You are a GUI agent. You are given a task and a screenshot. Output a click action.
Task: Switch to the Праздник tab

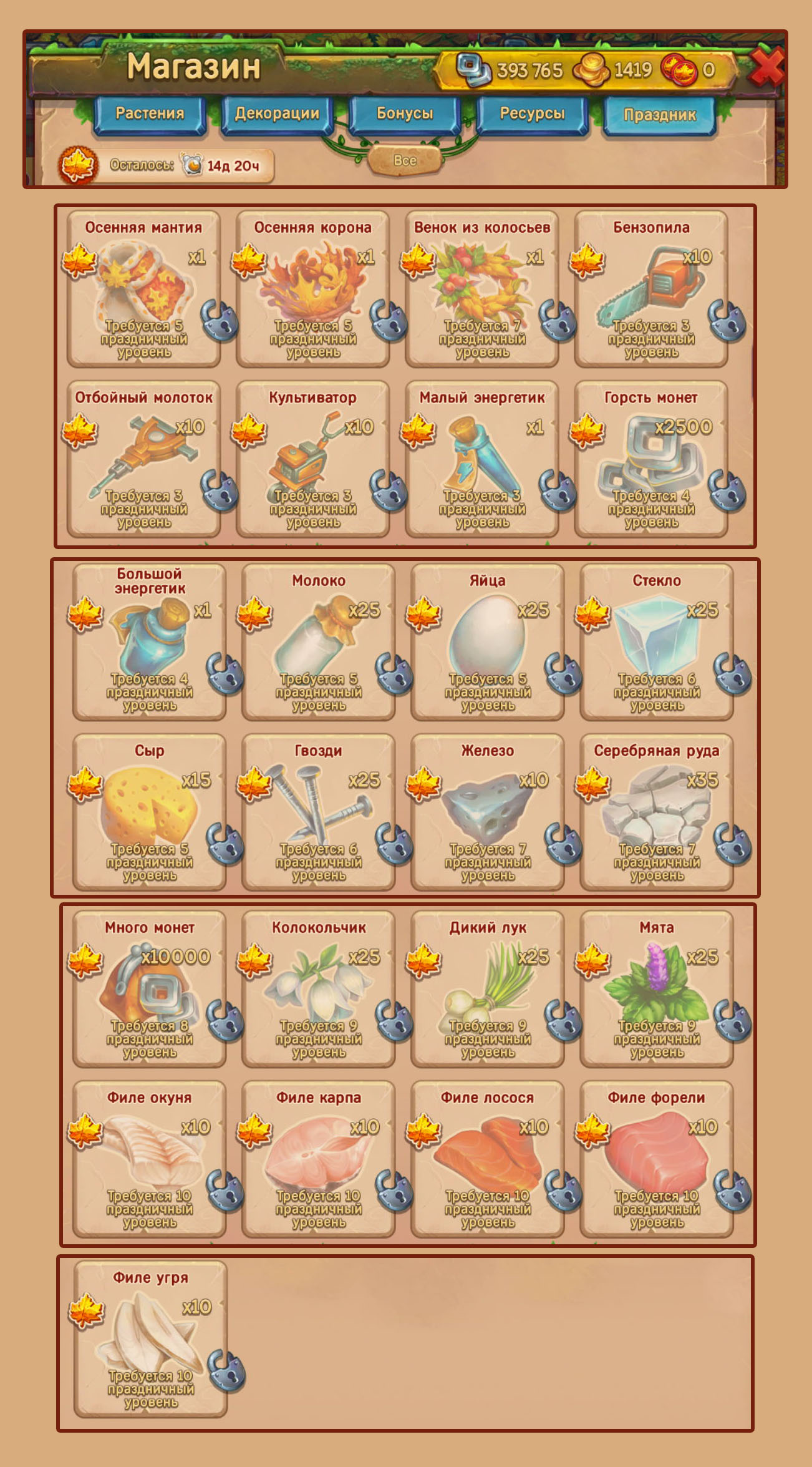pos(660,115)
